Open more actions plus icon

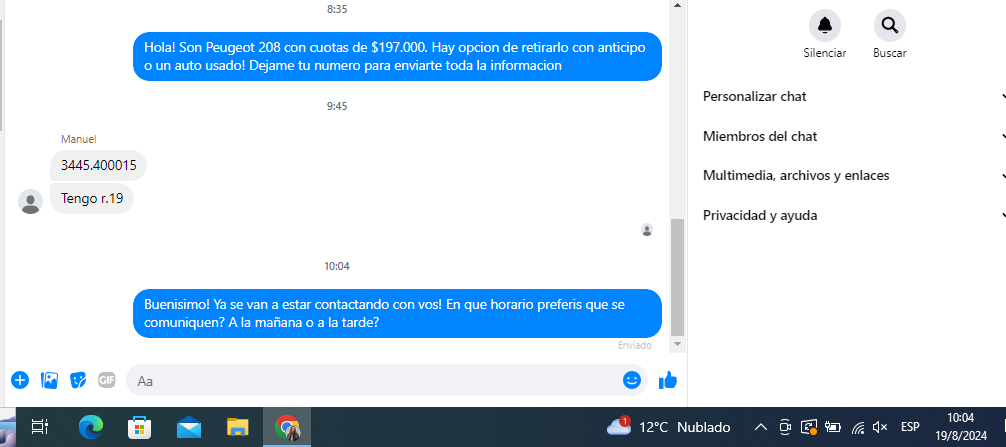point(19,380)
